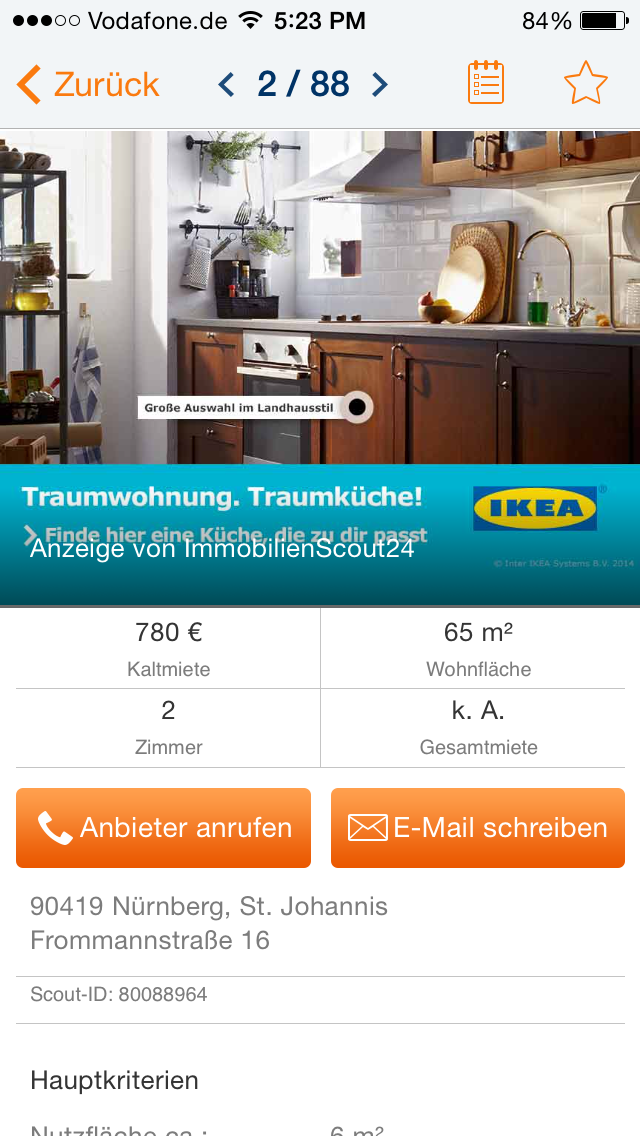The width and height of the screenshot is (640, 1136).
Task: Go to the previous listing
Action: pyautogui.click(x=226, y=85)
